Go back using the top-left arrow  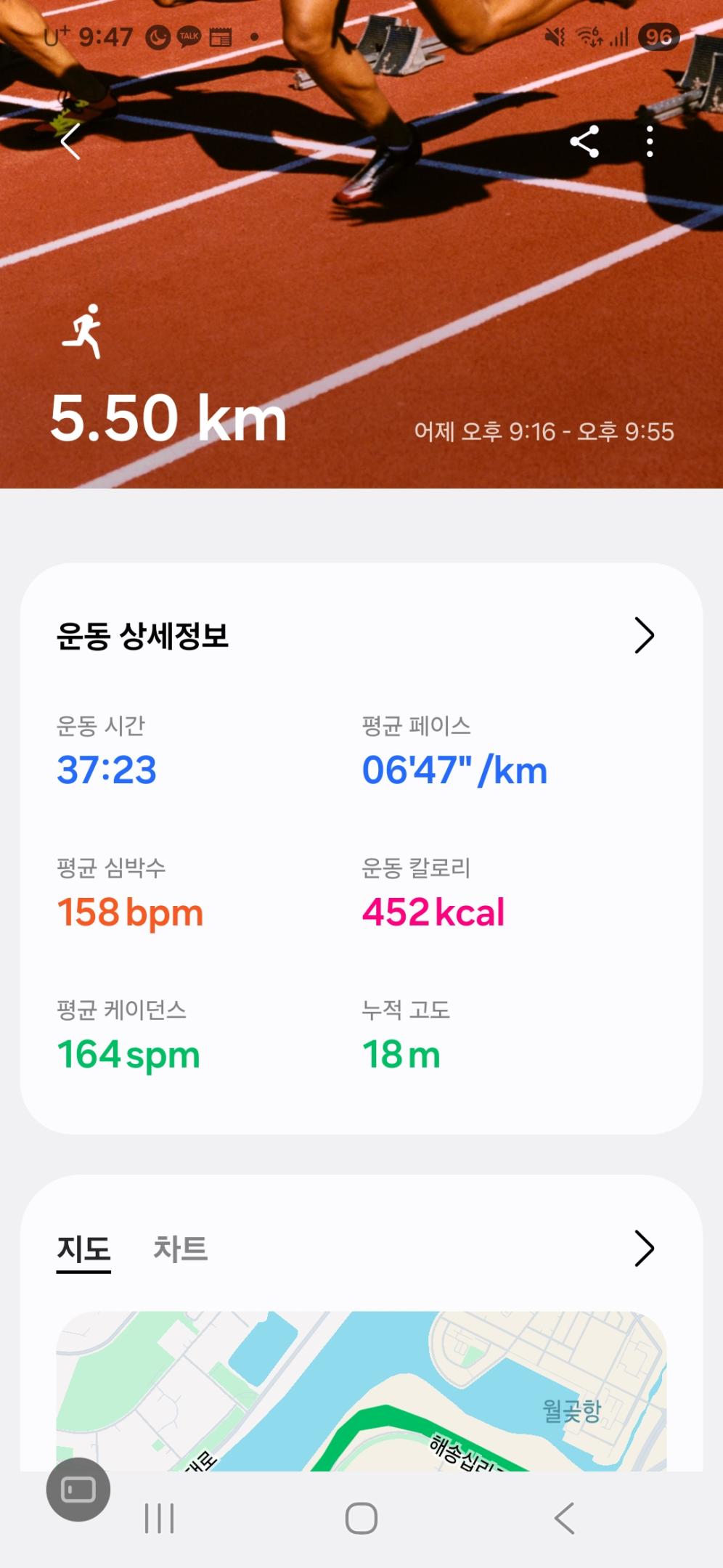pyautogui.click(x=71, y=142)
